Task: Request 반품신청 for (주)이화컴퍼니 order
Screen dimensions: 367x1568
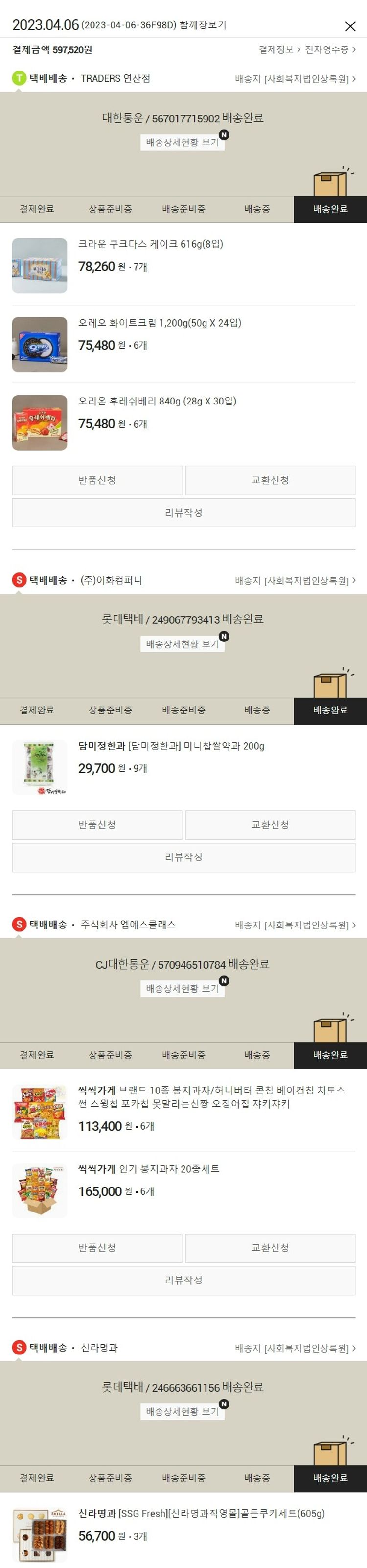Action: (x=97, y=825)
